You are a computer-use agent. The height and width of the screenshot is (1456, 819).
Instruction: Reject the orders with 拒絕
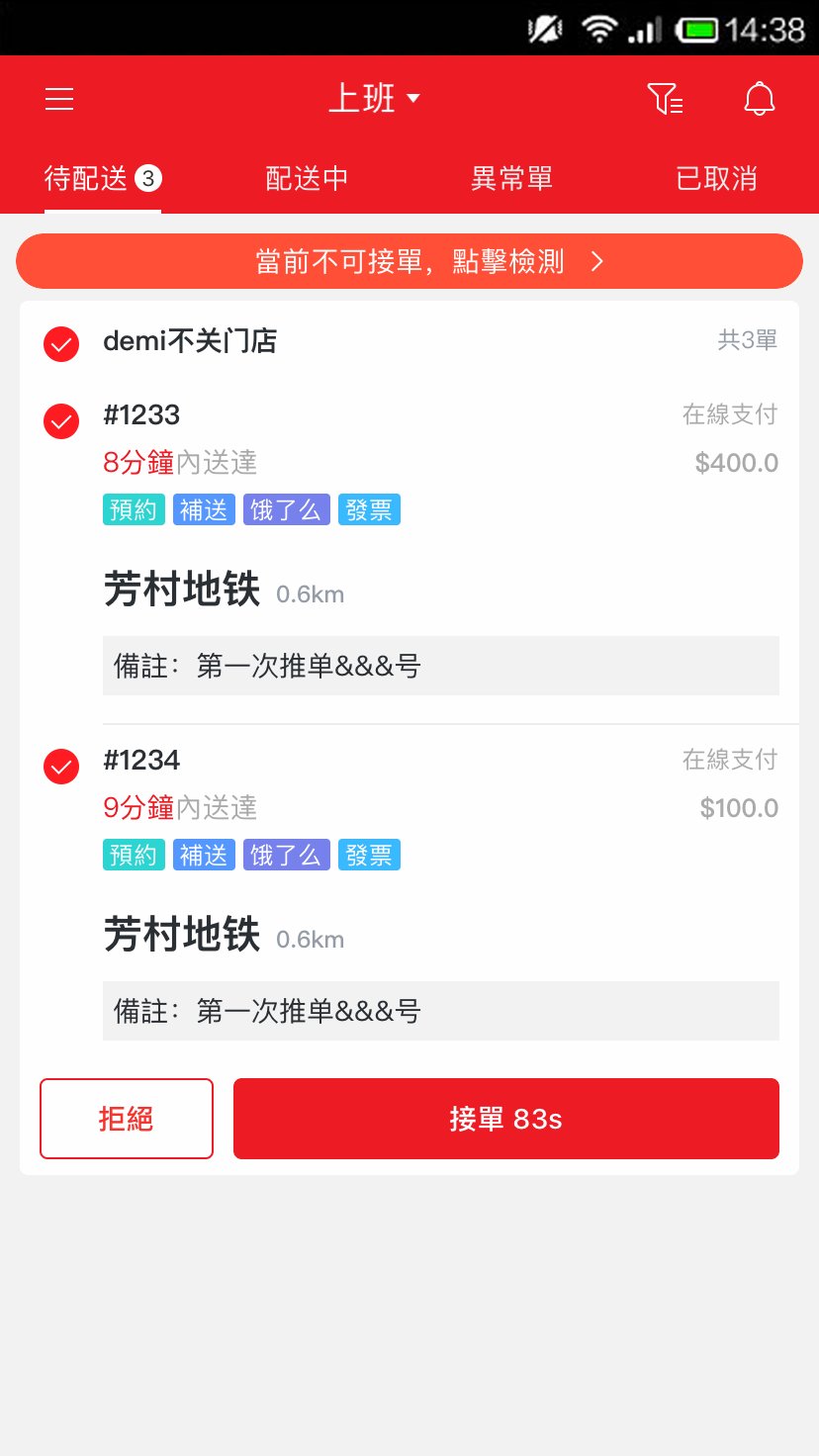click(x=127, y=1119)
